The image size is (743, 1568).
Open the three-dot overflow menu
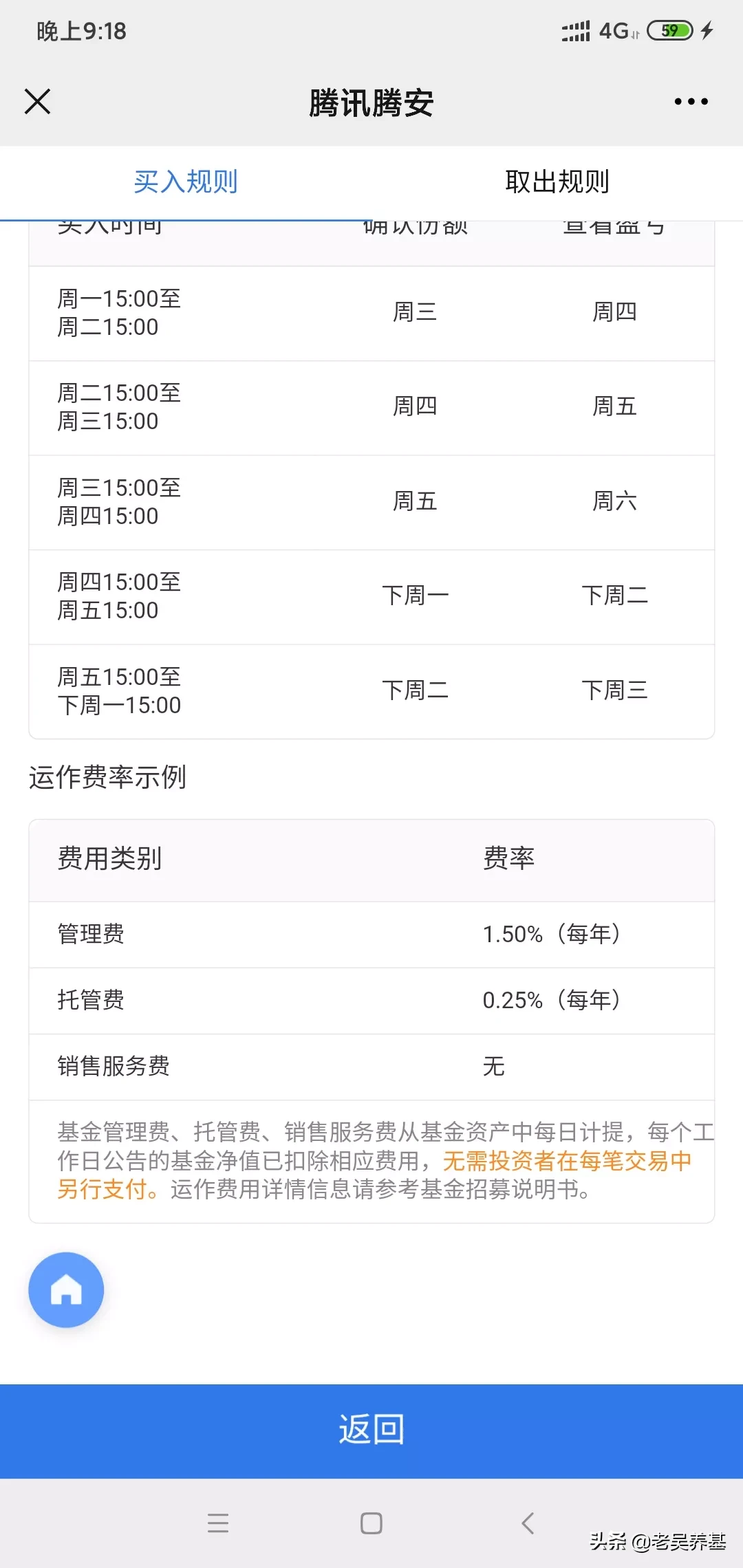point(691,102)
